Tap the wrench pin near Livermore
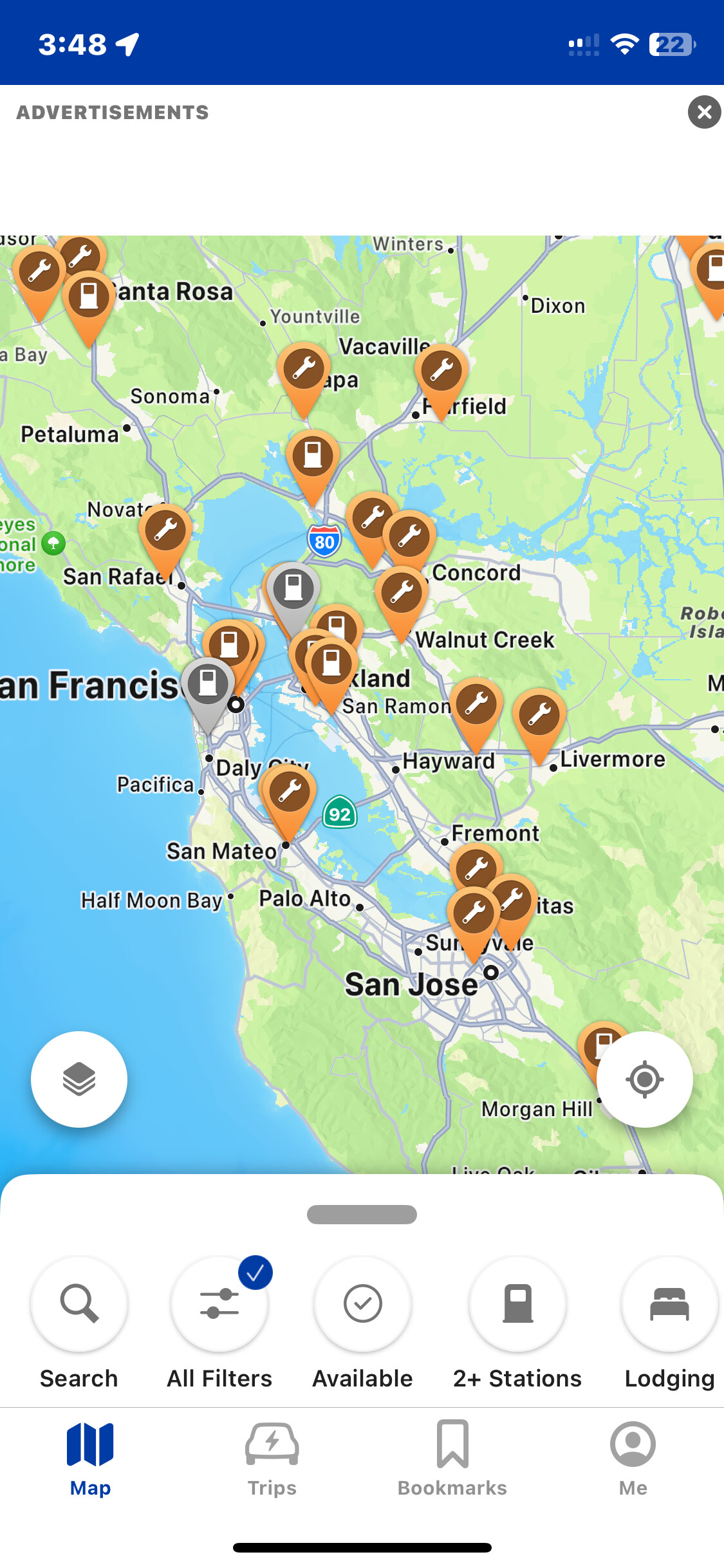 pyautogui.click(x=539, y=716)
